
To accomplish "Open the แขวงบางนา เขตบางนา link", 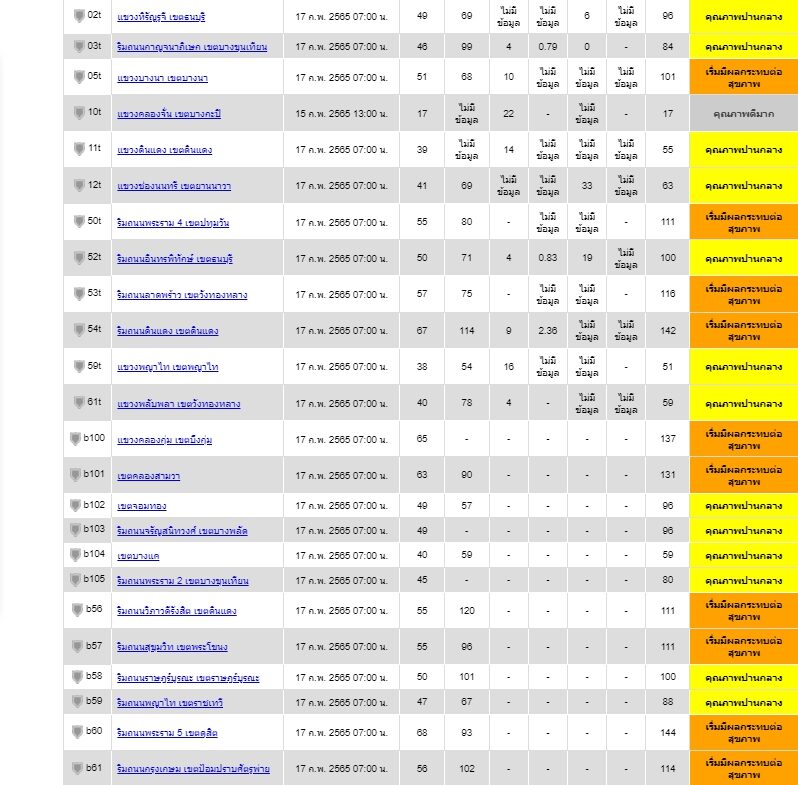I will (x=162, y=78).
